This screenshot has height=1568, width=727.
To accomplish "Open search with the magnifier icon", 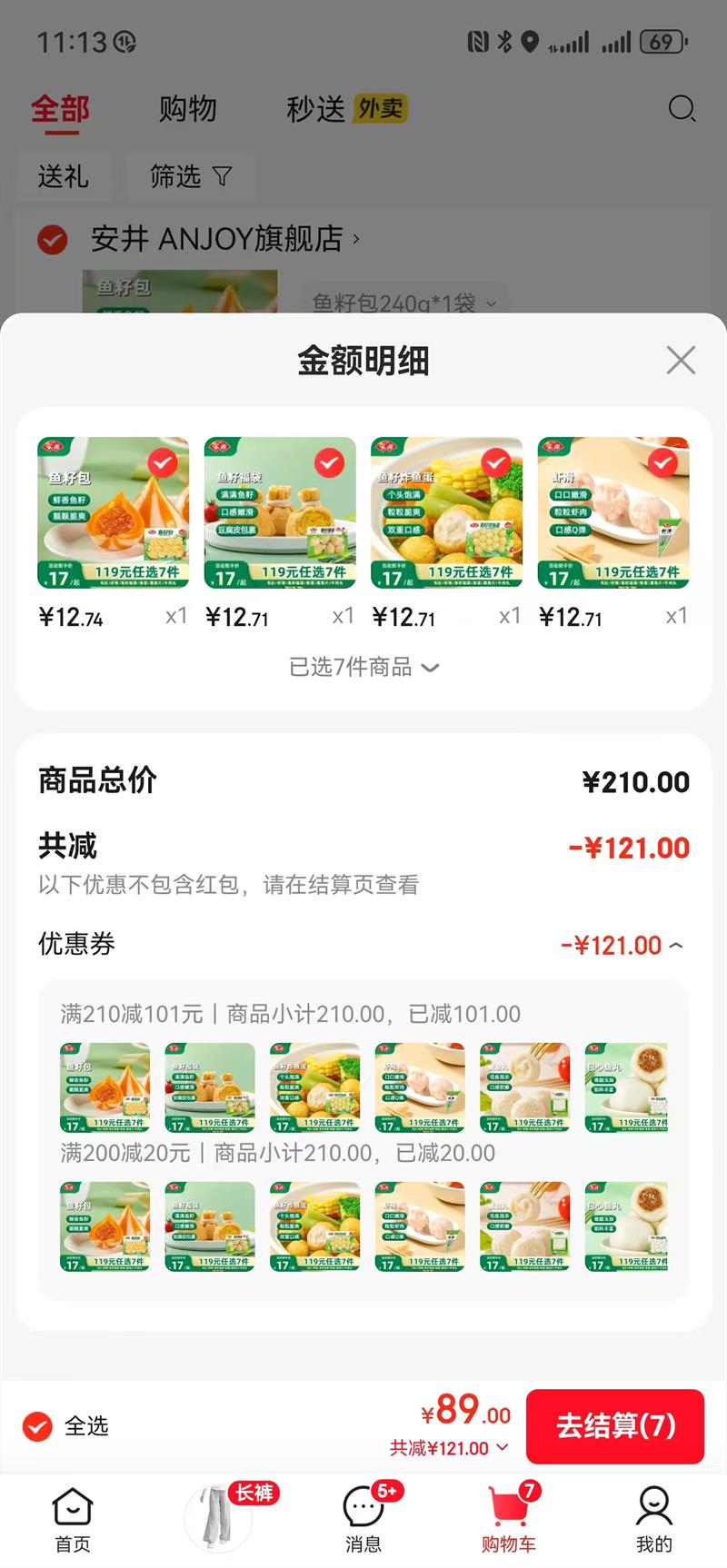I will tap(682, 109).
